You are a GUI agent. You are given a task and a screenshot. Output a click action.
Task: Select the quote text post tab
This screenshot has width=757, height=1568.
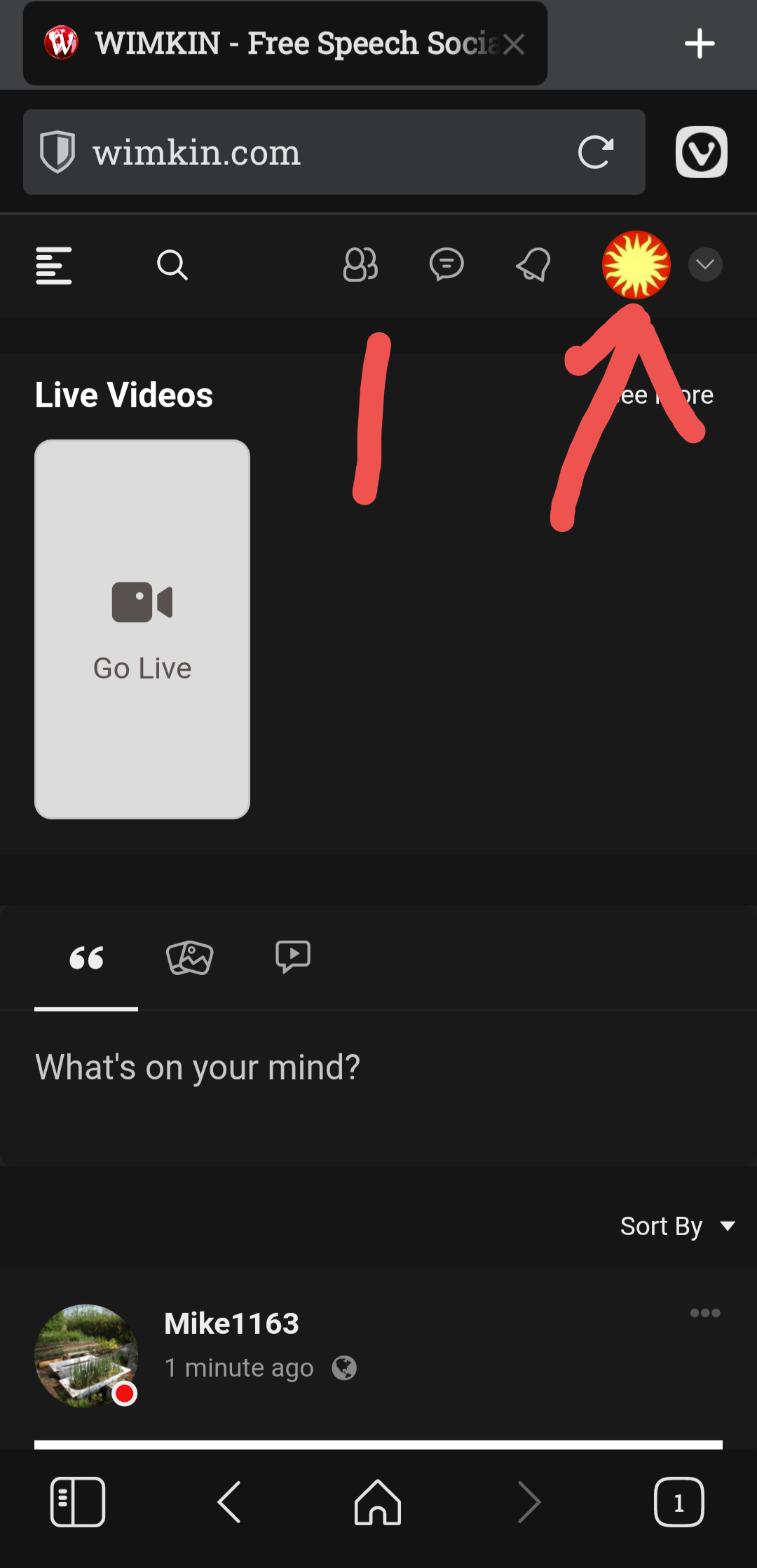point(86,957)
